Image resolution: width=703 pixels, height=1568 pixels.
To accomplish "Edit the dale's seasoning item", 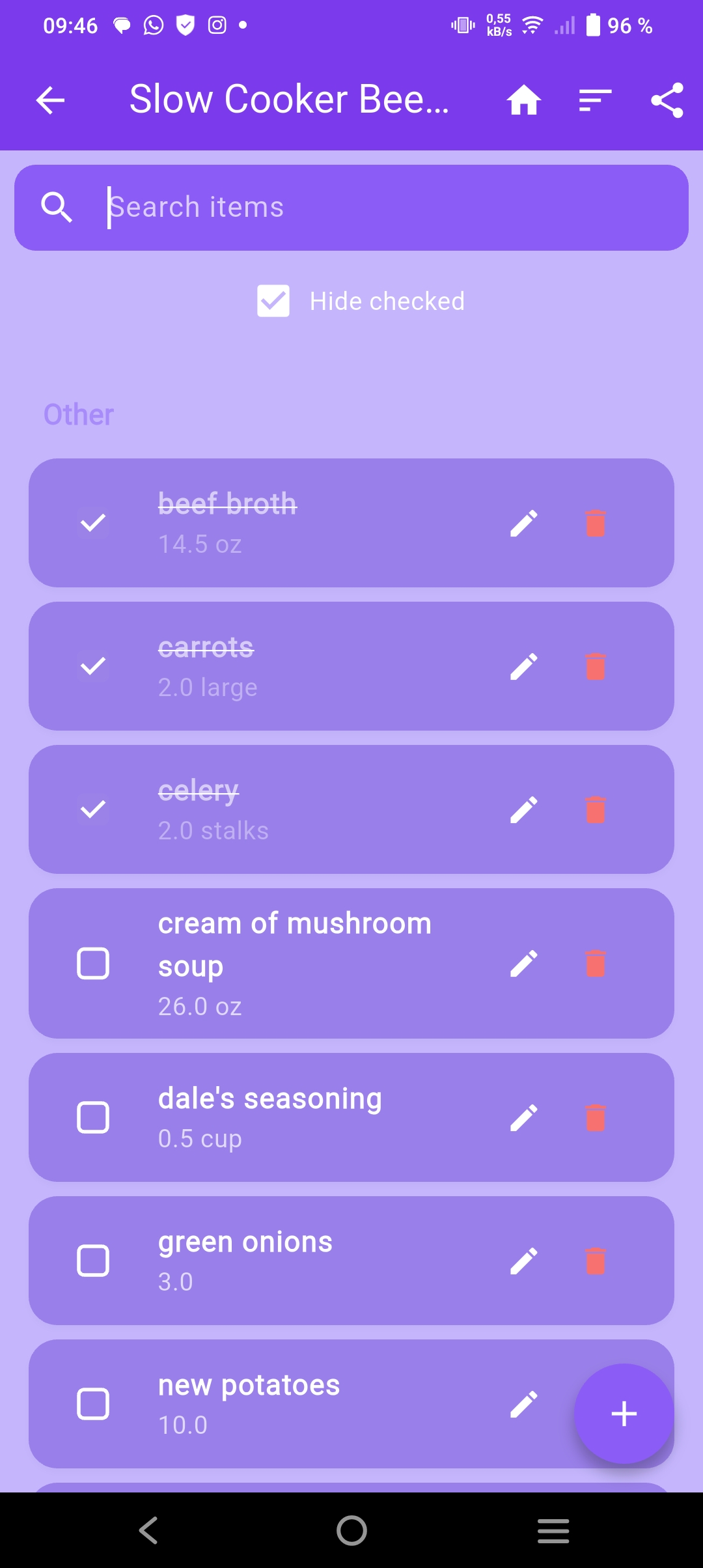I will coord(524,1116).
